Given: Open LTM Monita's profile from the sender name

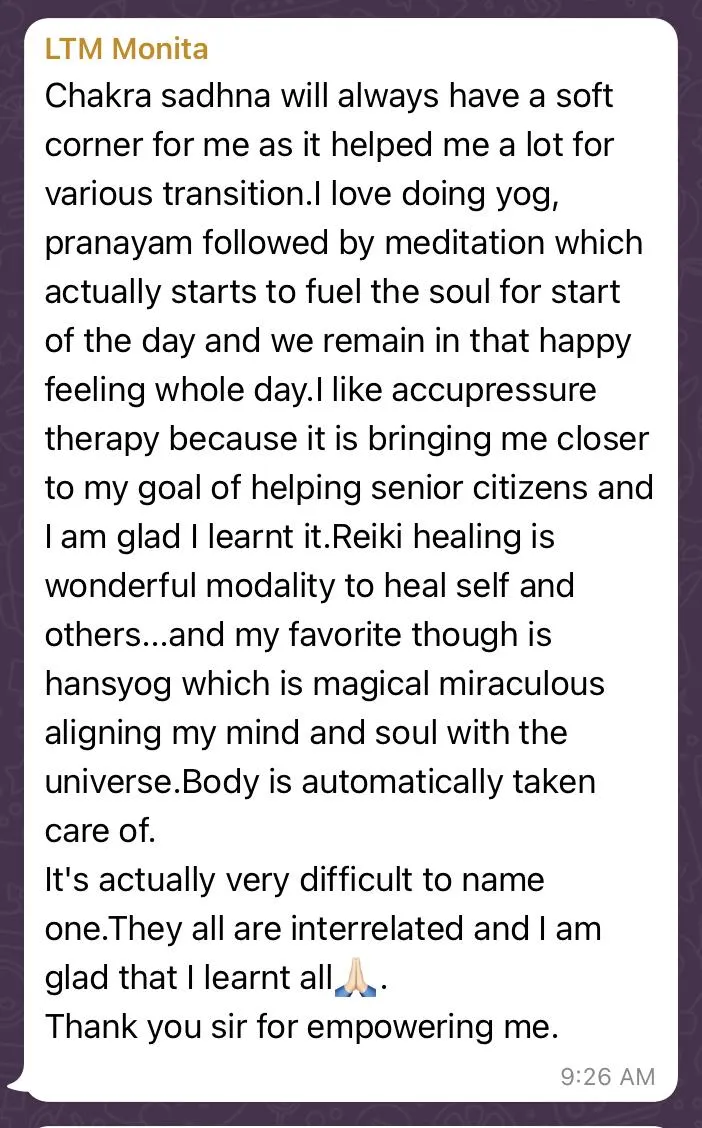Looking at the screenshot, I should click(x=126, y=48).
